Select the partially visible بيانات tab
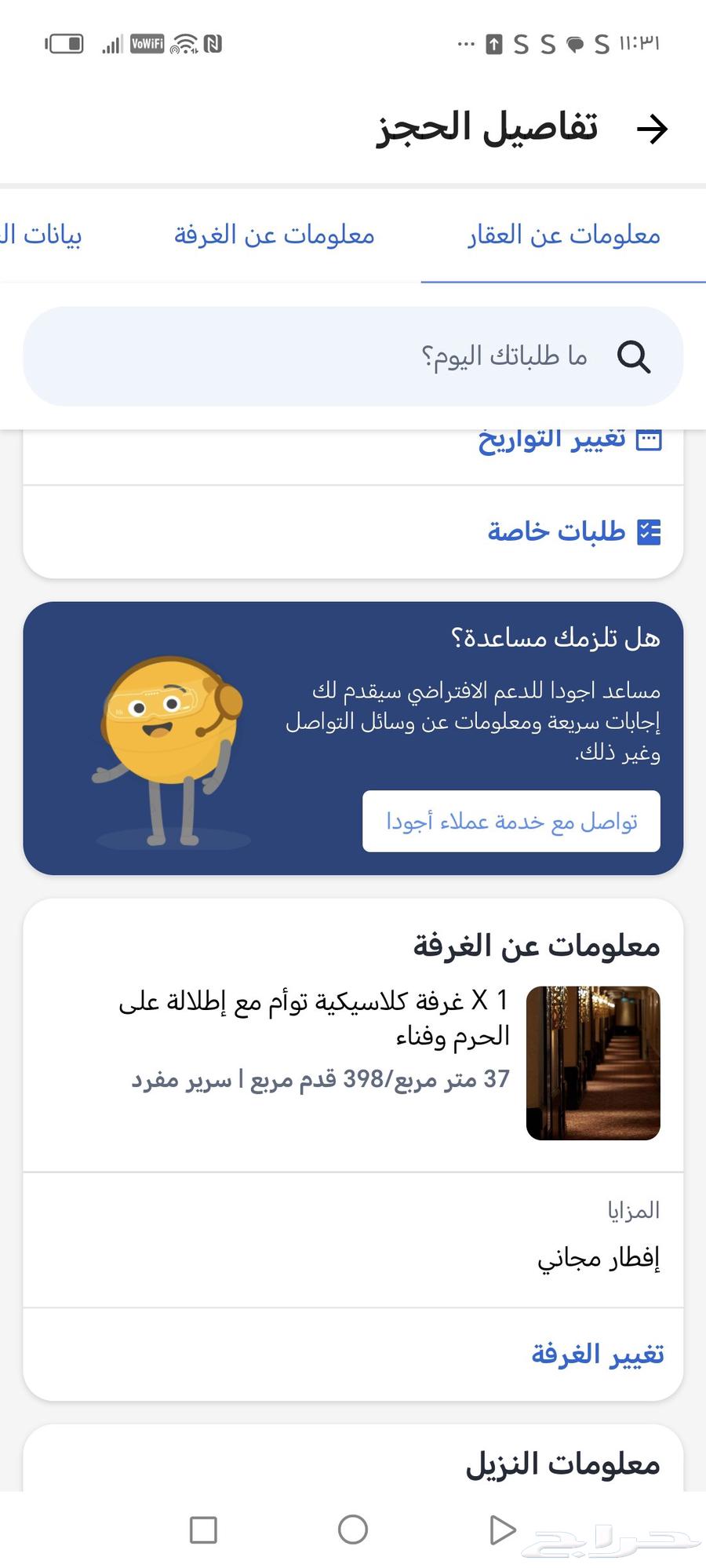This screenshot has height=1568, width=706. tap(43, 235)
